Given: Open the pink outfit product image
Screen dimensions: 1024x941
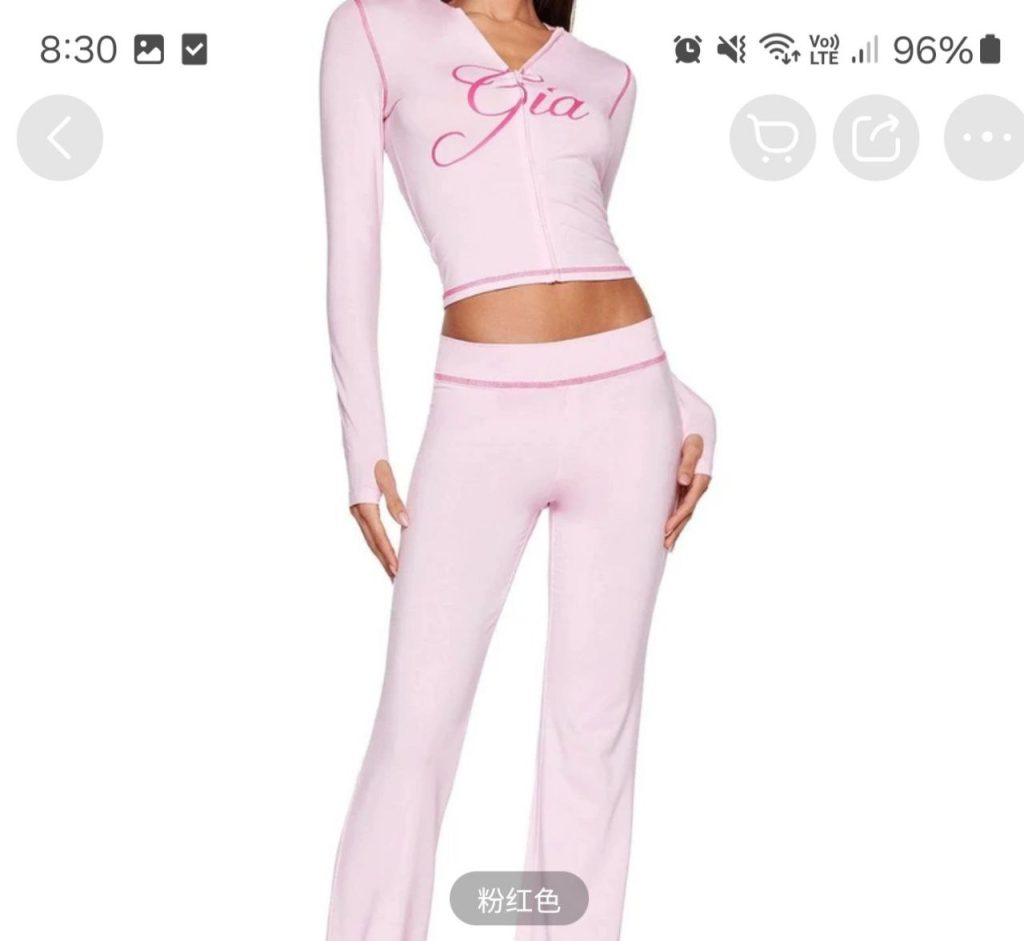Looking at the screenshot, I should point(520,500).
